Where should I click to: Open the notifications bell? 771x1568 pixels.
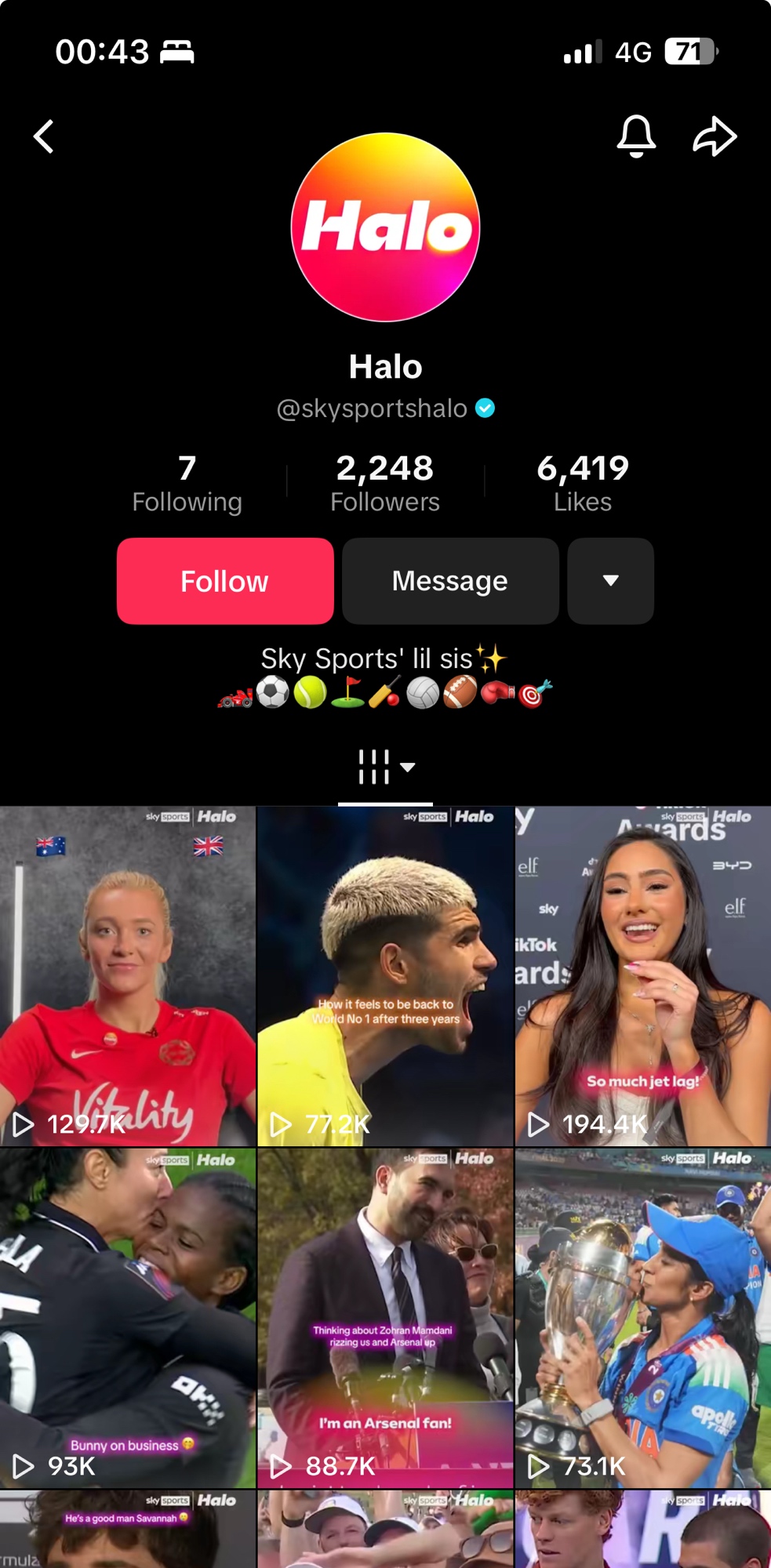(635, 136)
